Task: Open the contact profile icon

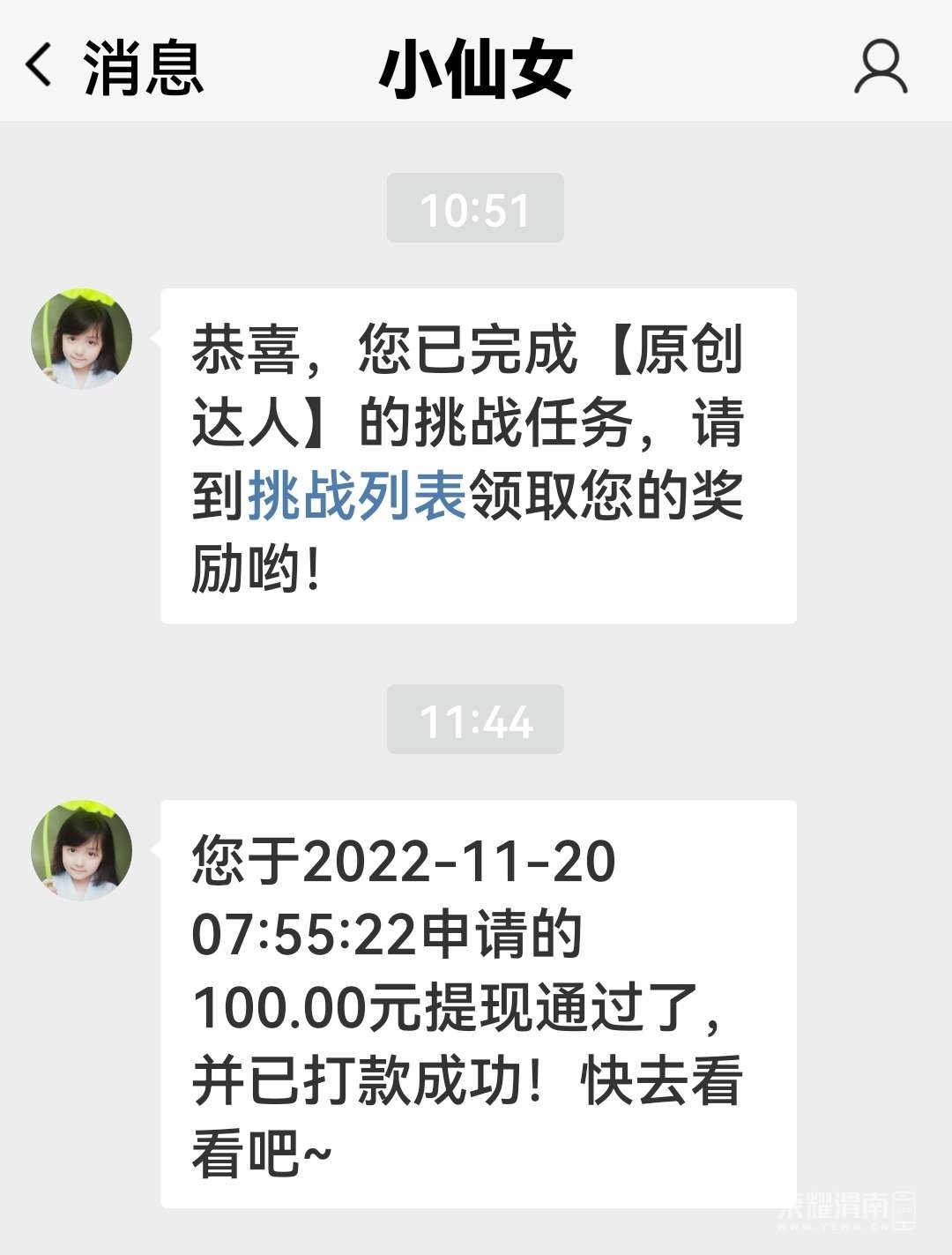Action: [x=880, y=66]
